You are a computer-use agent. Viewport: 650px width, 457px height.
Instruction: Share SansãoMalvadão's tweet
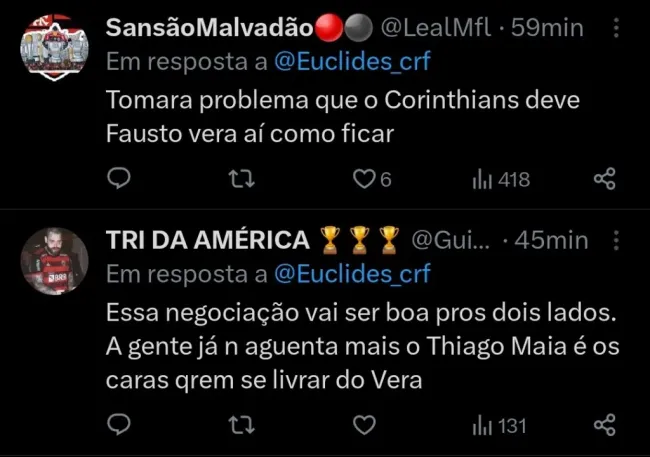click(604, 179)
